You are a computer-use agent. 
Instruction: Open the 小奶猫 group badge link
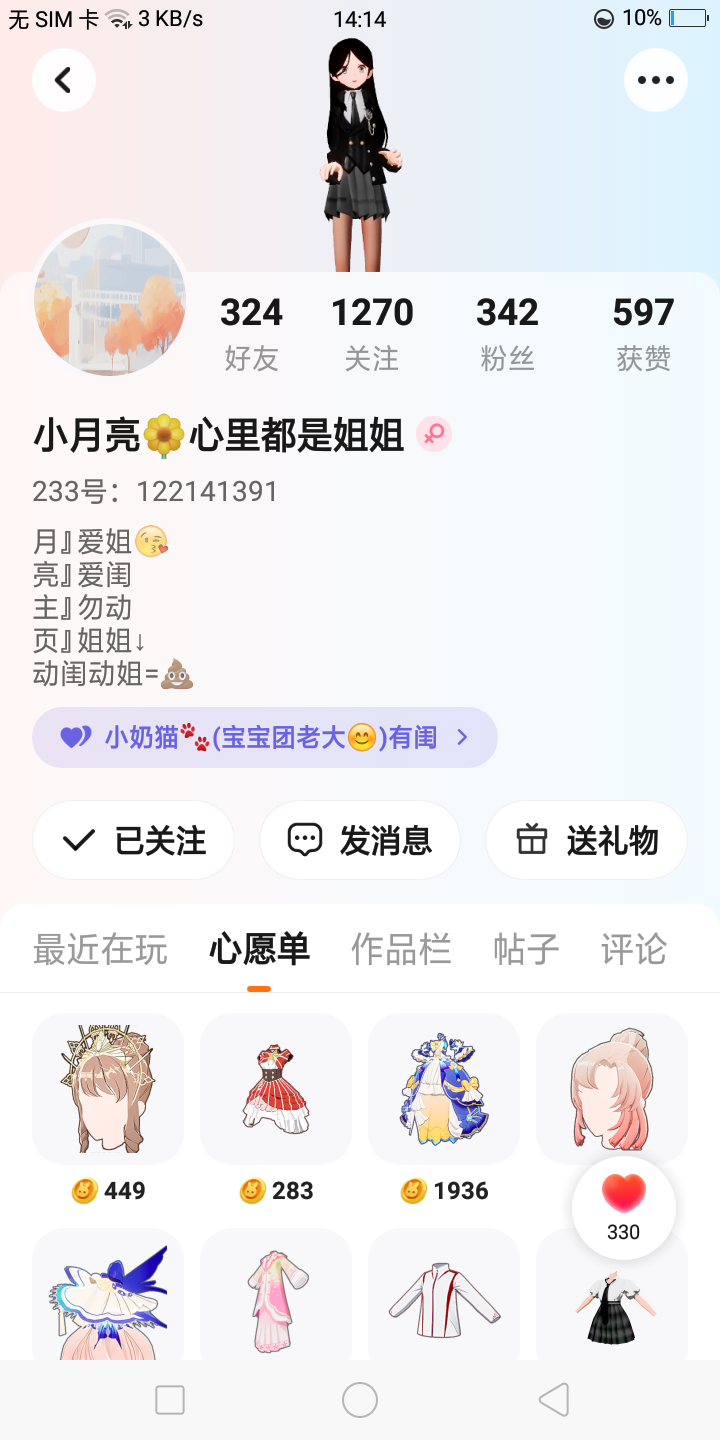[264, 738]
